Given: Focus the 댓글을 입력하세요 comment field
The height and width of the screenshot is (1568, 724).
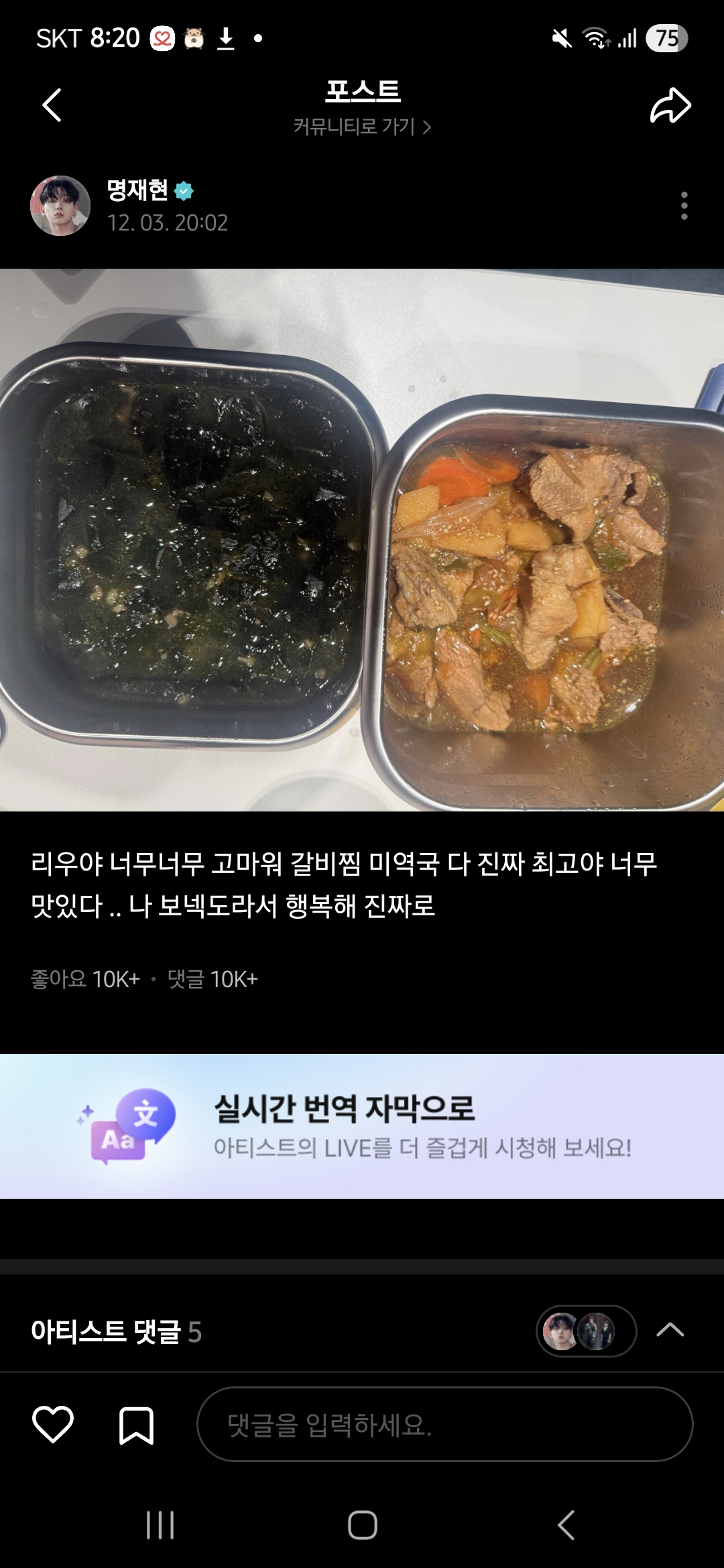Looking at the screenshot, I should coord(444,1424).
